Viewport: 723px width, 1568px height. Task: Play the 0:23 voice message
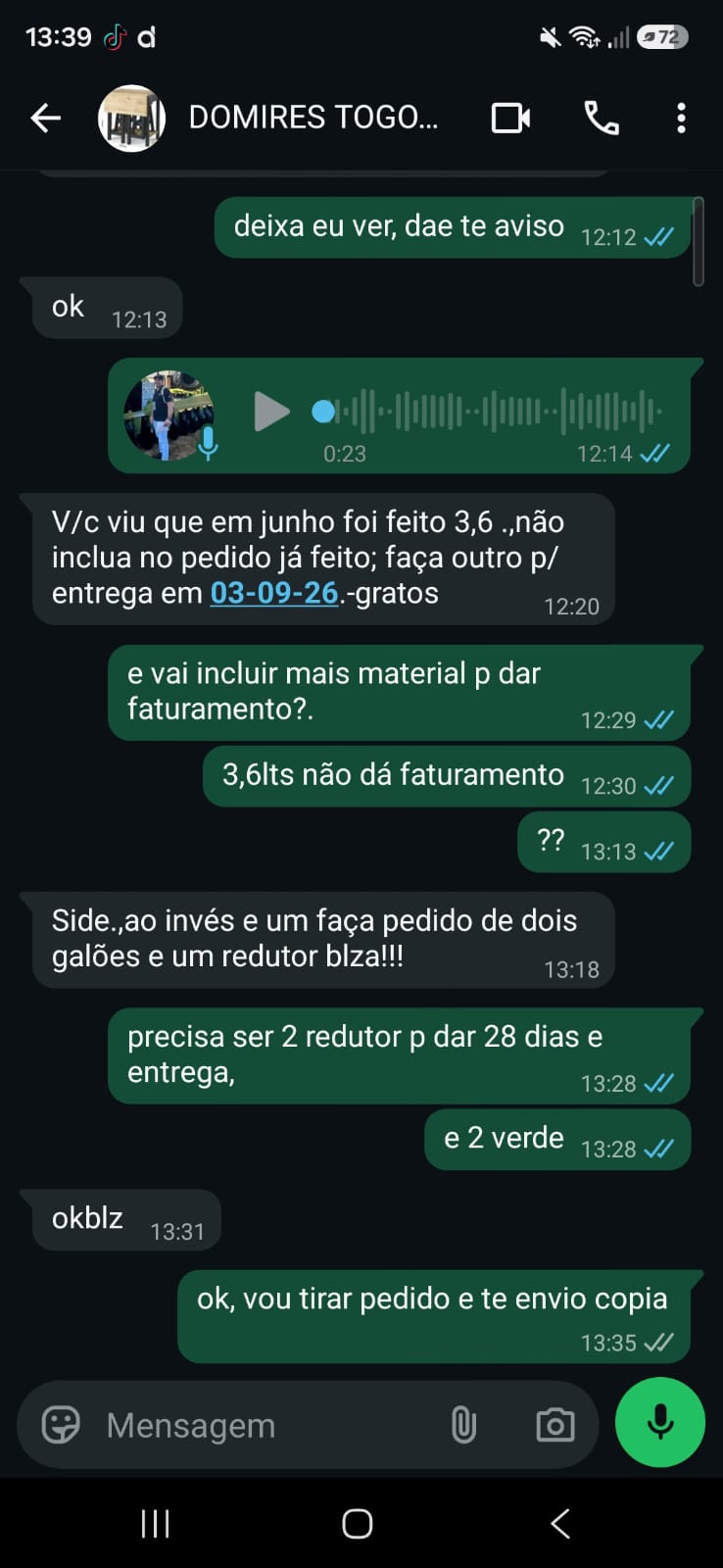tap(271, 412)
